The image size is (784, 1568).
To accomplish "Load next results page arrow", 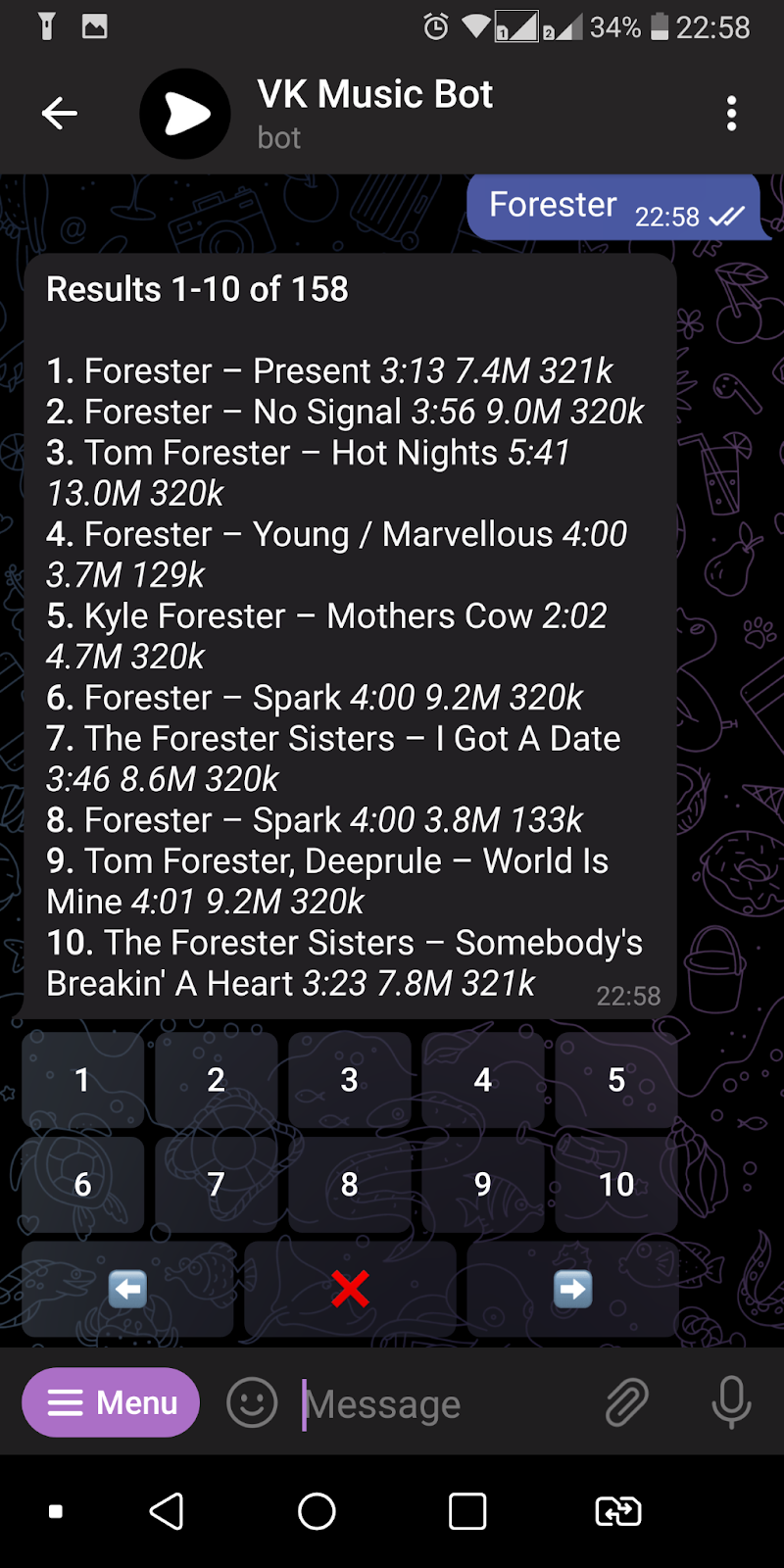I will 572,1290.
